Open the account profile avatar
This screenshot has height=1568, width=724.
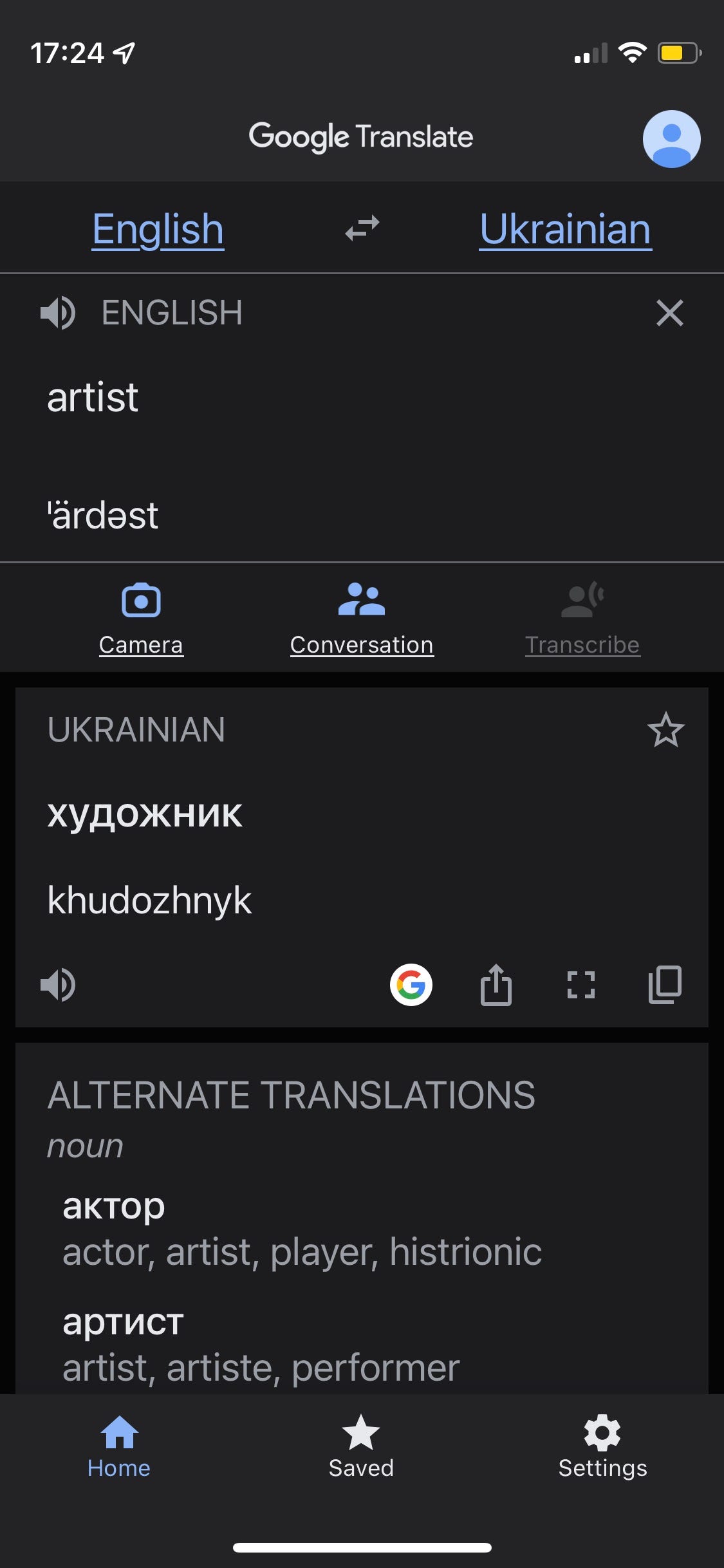click(x=671, y=139)
